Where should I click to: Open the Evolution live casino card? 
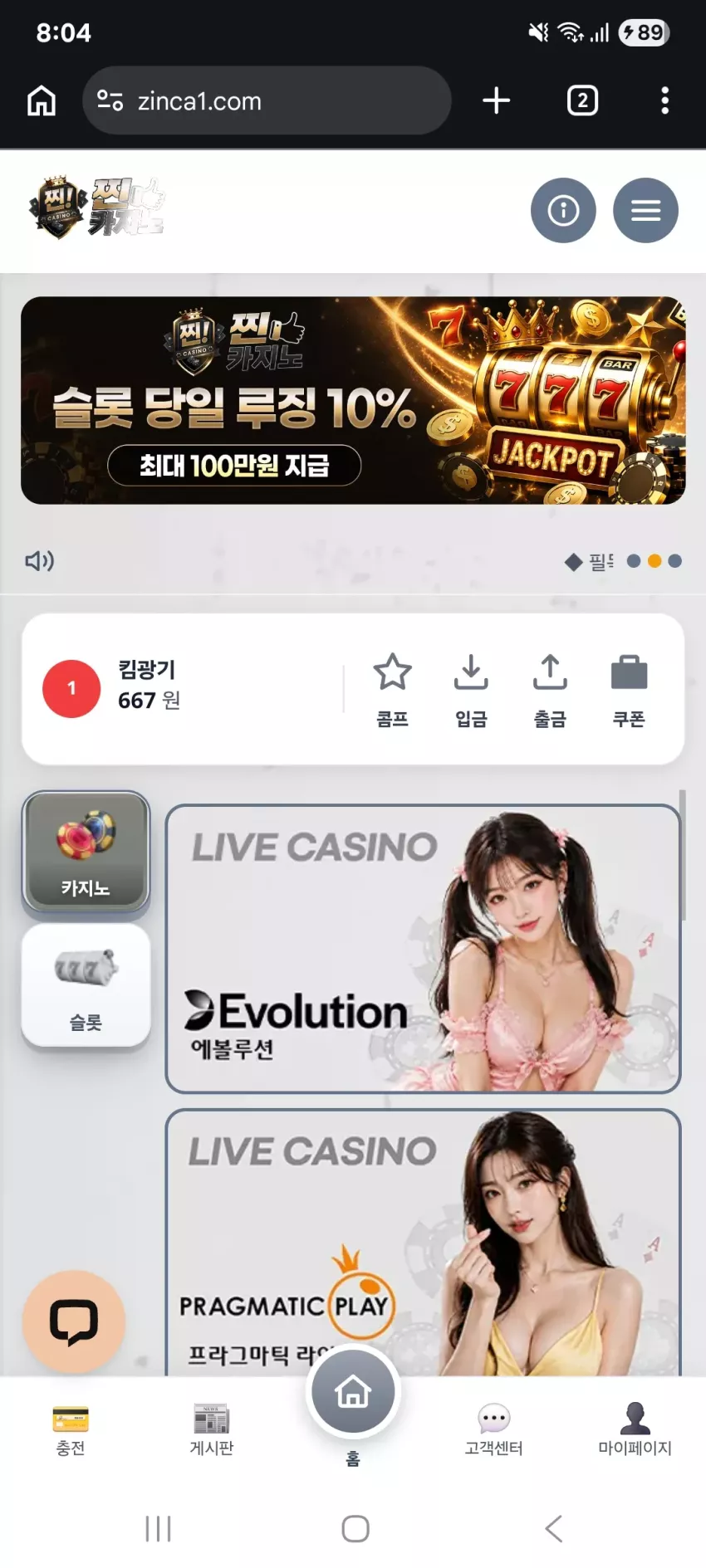[423, 949]
